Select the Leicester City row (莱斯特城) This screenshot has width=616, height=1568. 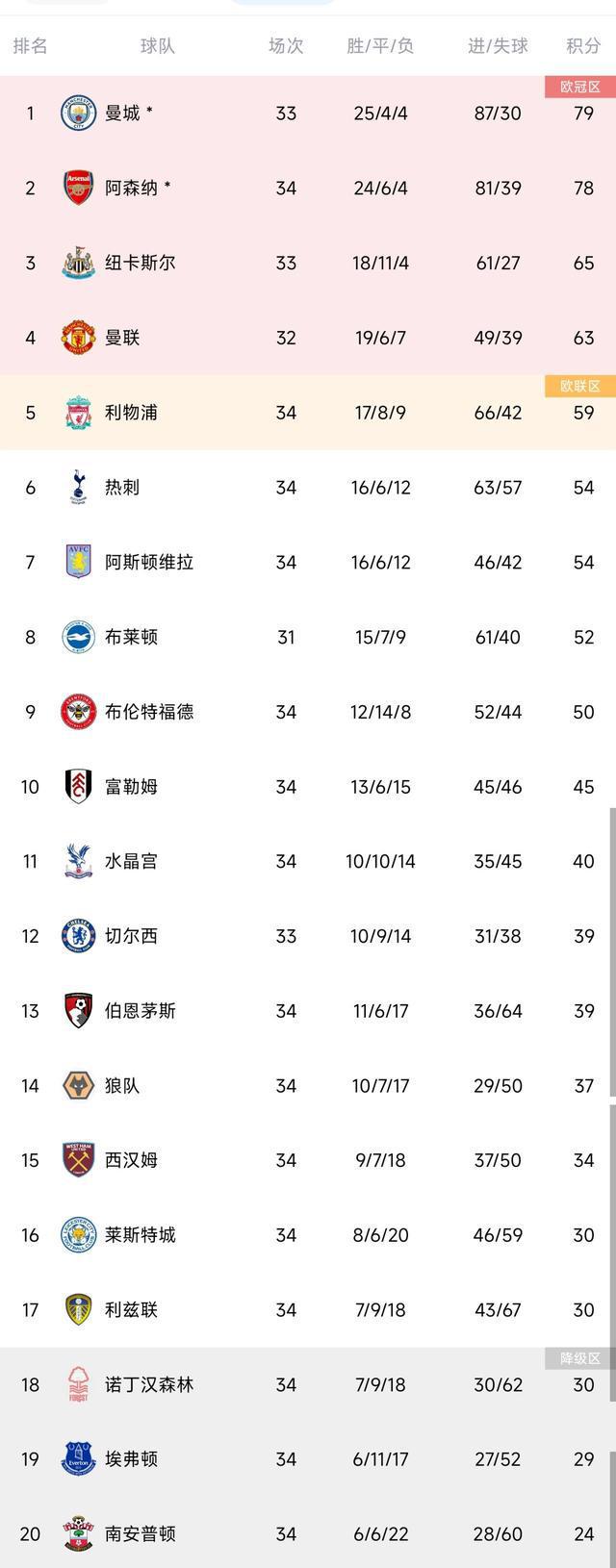(140, 1235)
